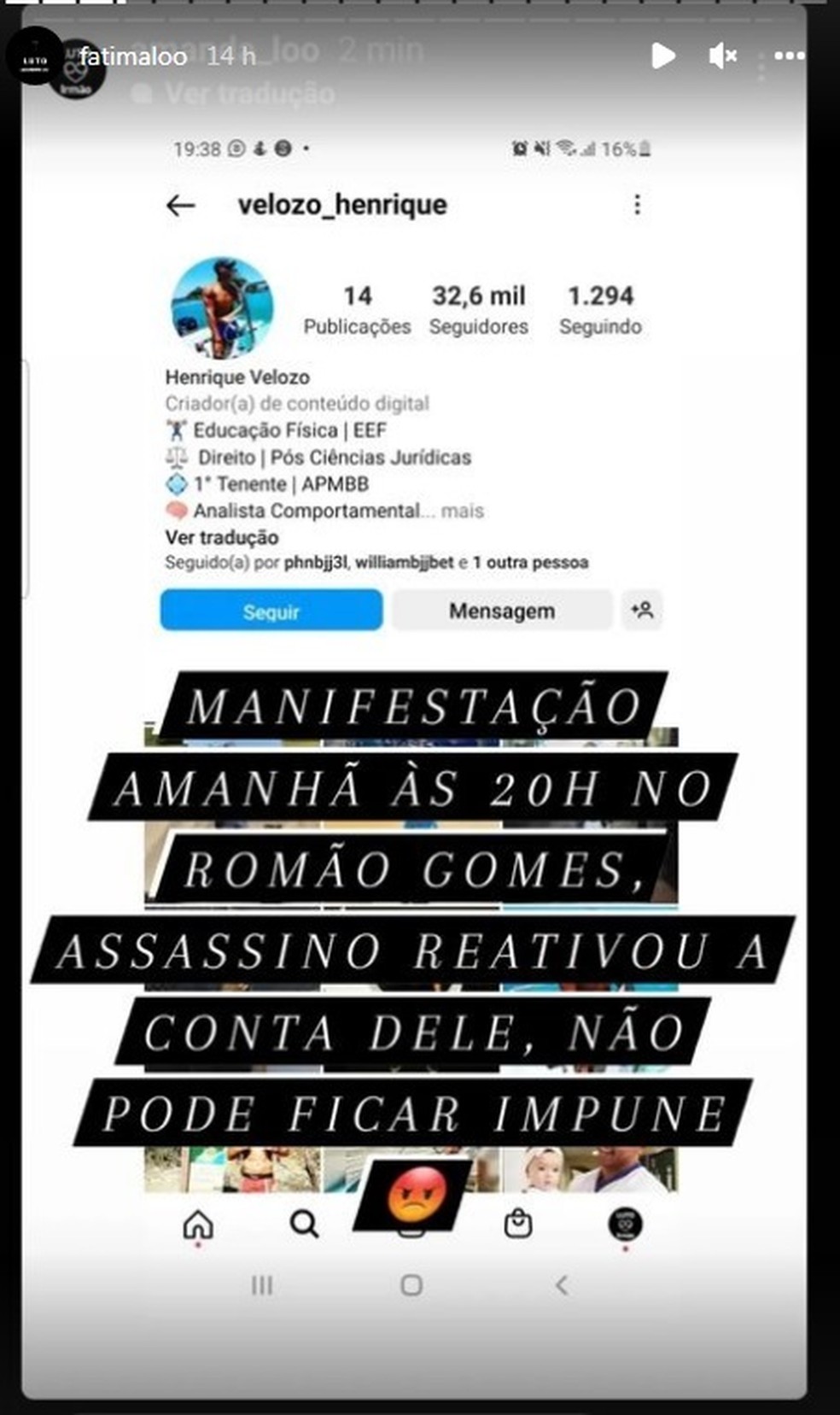
Task: Open velozo_henrique profile options menu
Action: 637,204
